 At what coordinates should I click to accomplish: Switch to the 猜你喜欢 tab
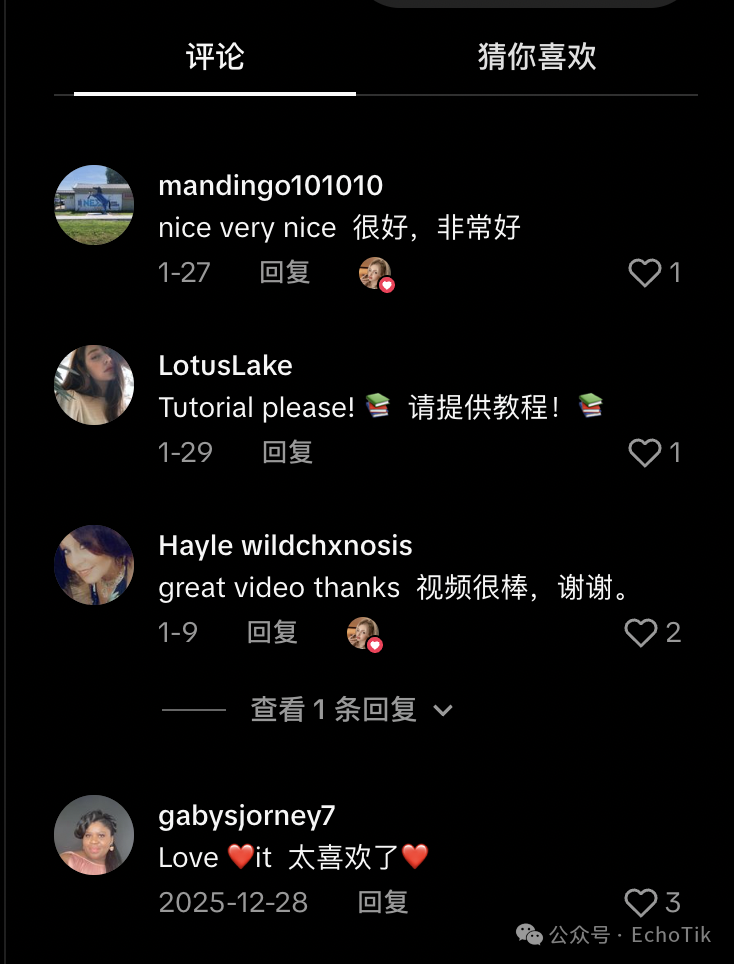[538, 58]
